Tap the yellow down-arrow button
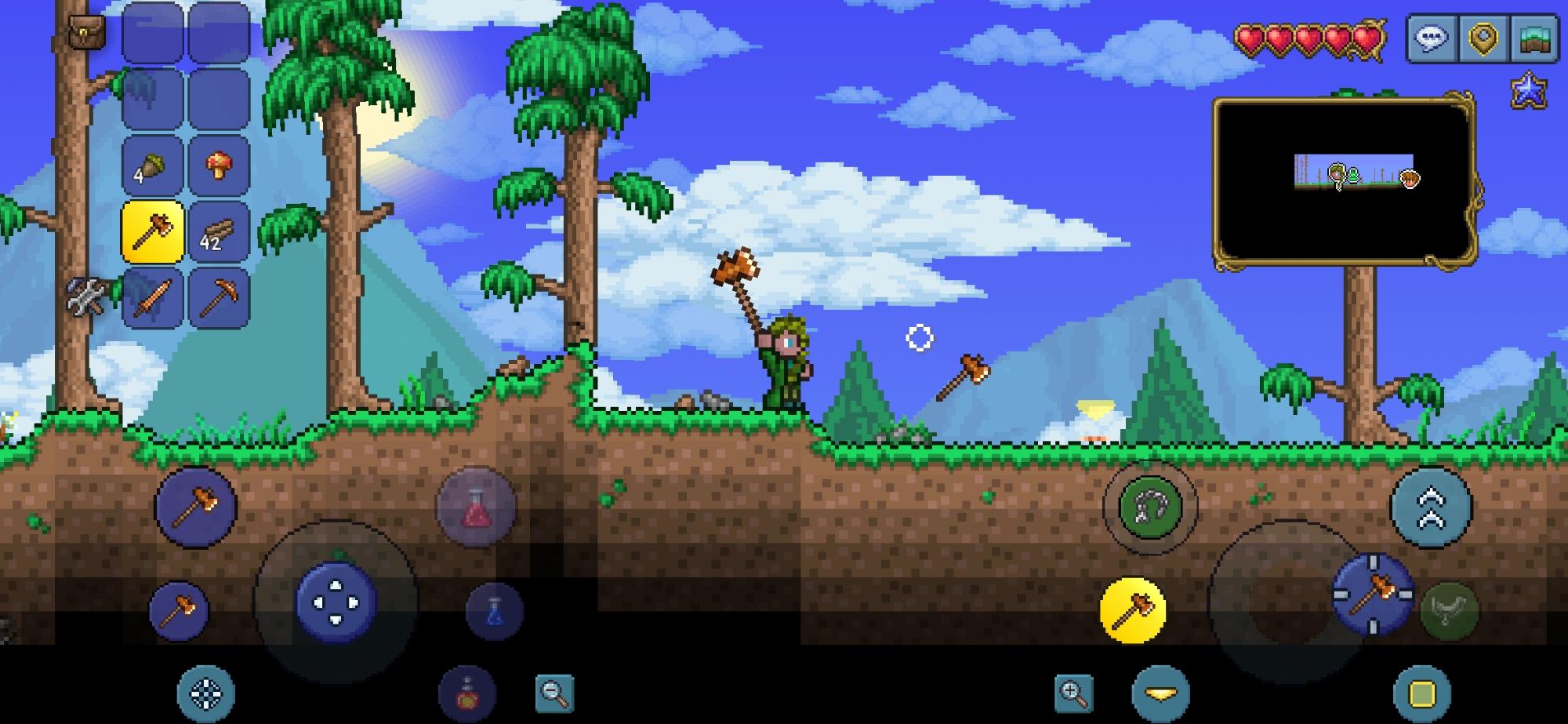The height and width of the screenshot is (724, 1568). point(1160,693)
